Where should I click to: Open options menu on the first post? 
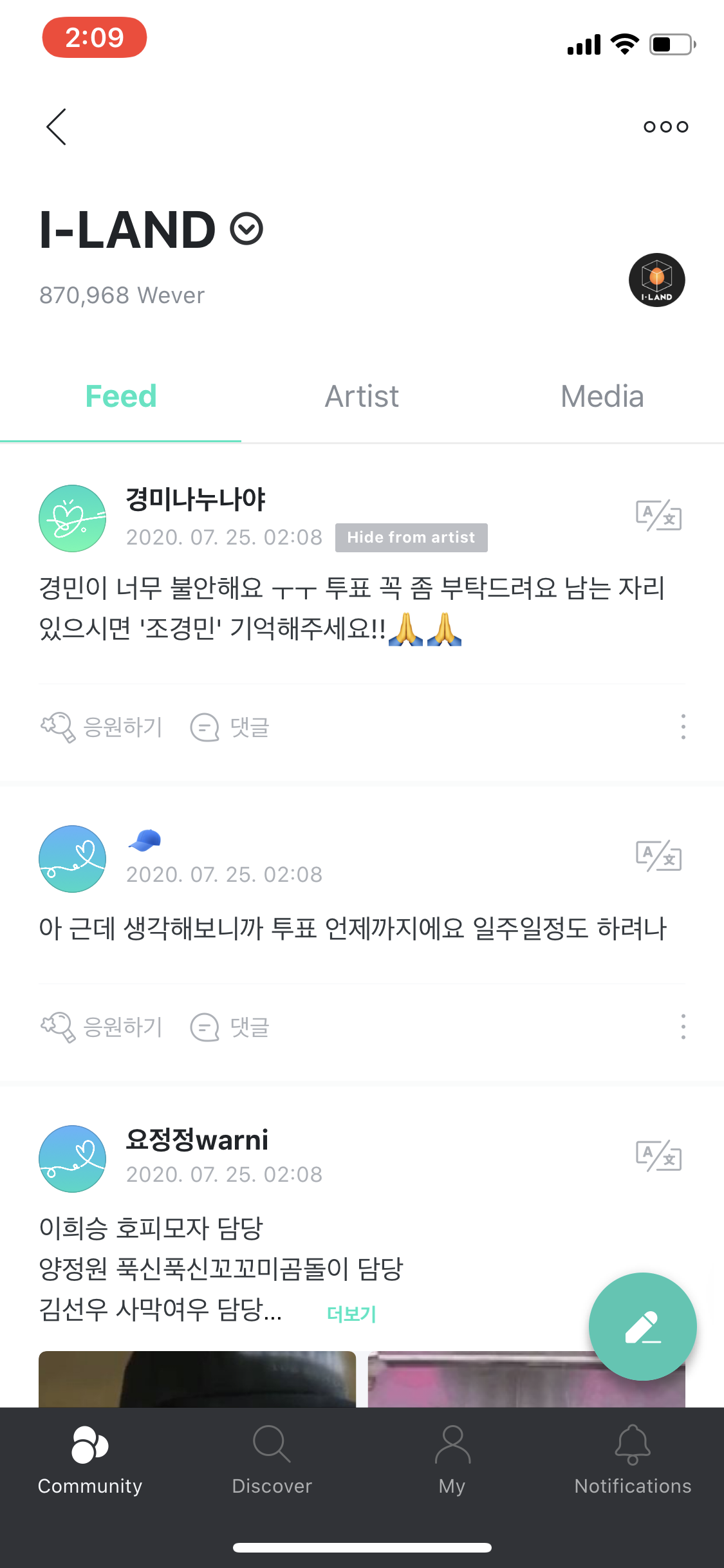[x=683, y=727]
